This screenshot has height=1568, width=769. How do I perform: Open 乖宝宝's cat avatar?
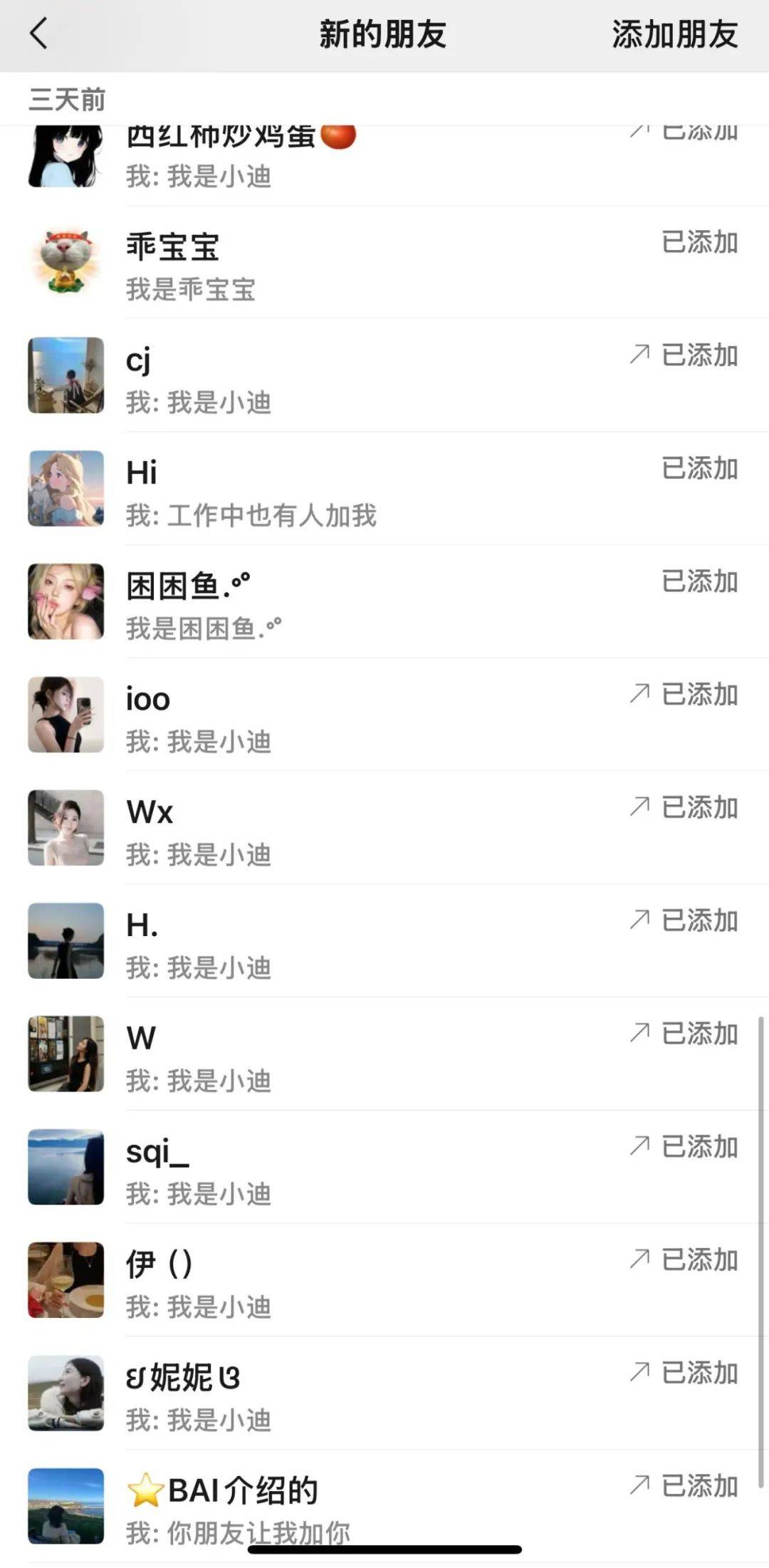tap(66, 261)
